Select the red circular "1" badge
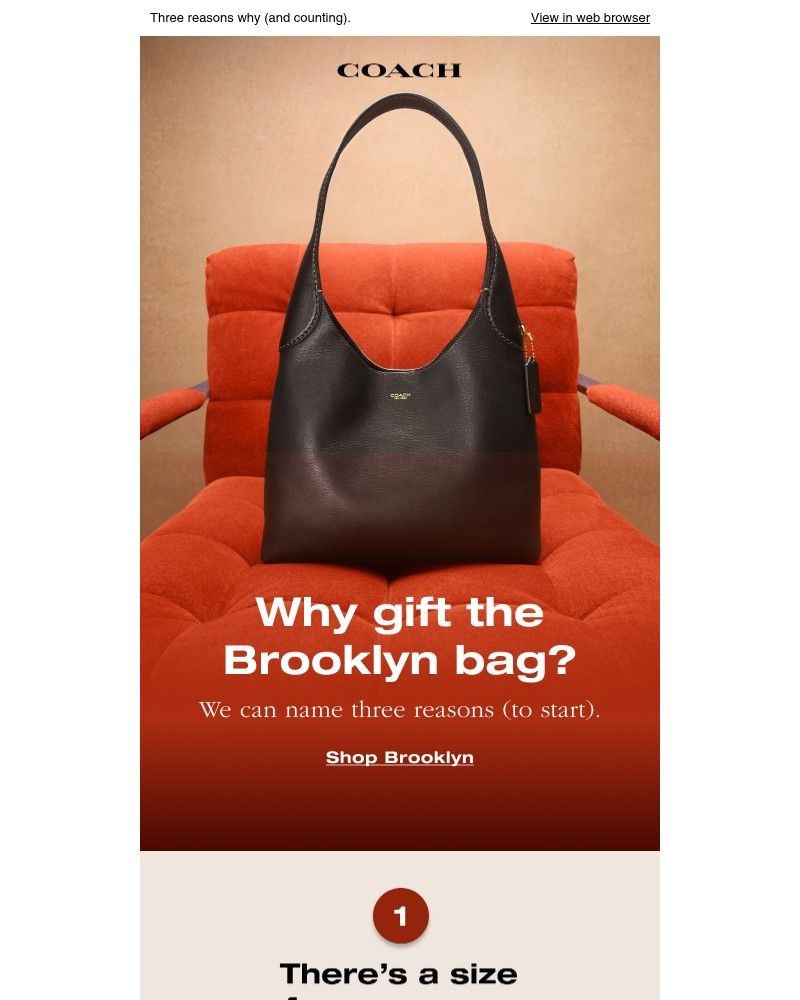 pos(400,913)
